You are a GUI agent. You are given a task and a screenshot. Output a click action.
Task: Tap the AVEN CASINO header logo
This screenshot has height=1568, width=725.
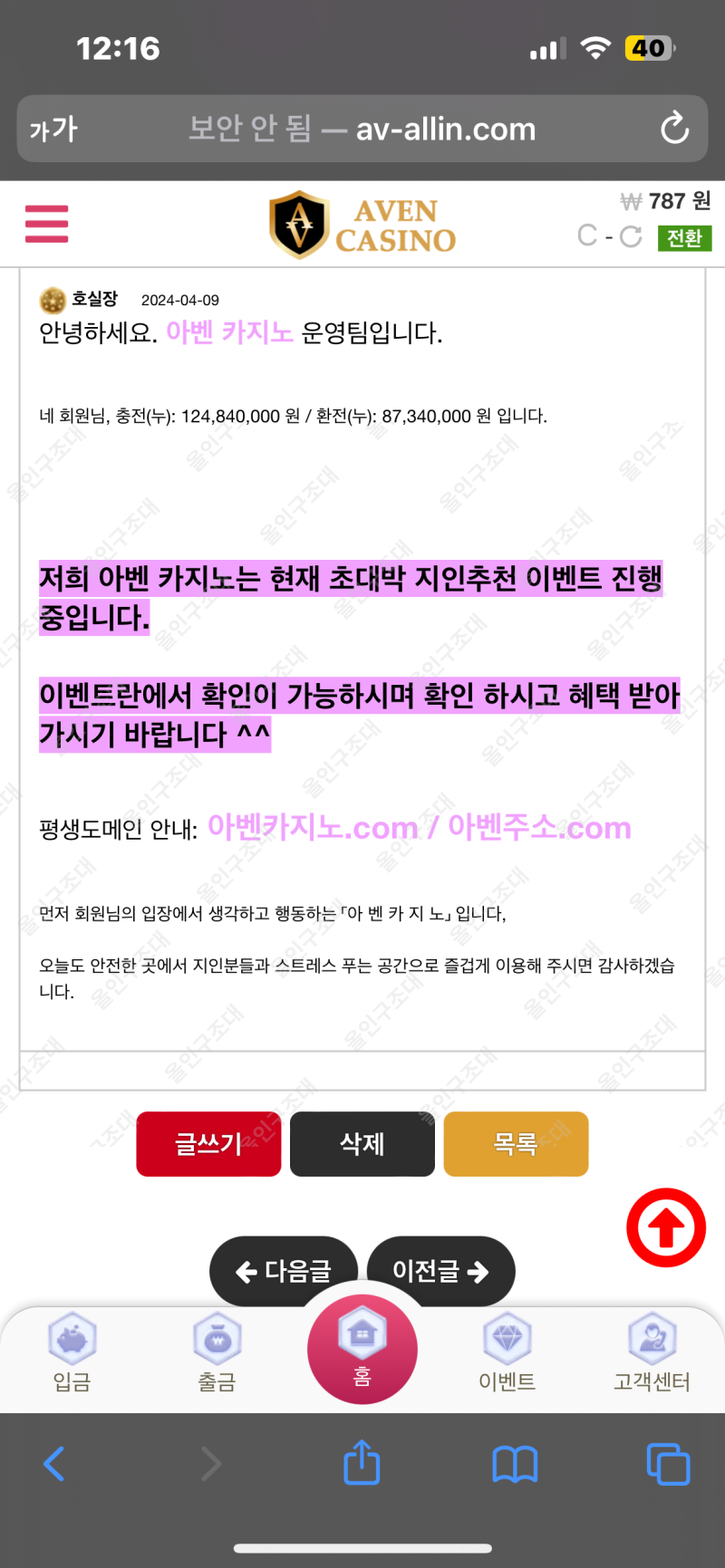(362, 225)
